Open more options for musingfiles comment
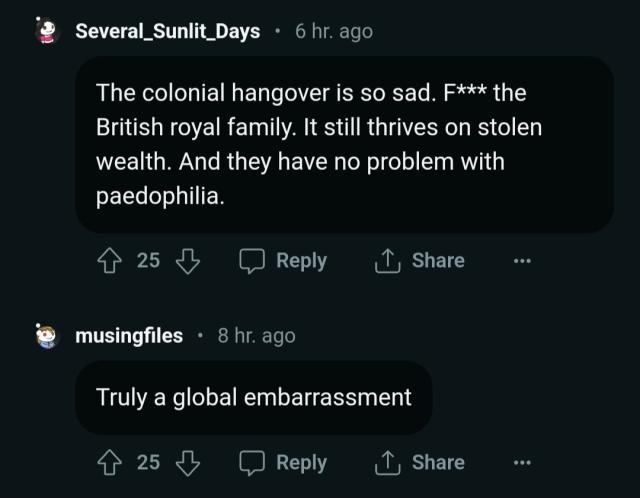 click(520, 463)
